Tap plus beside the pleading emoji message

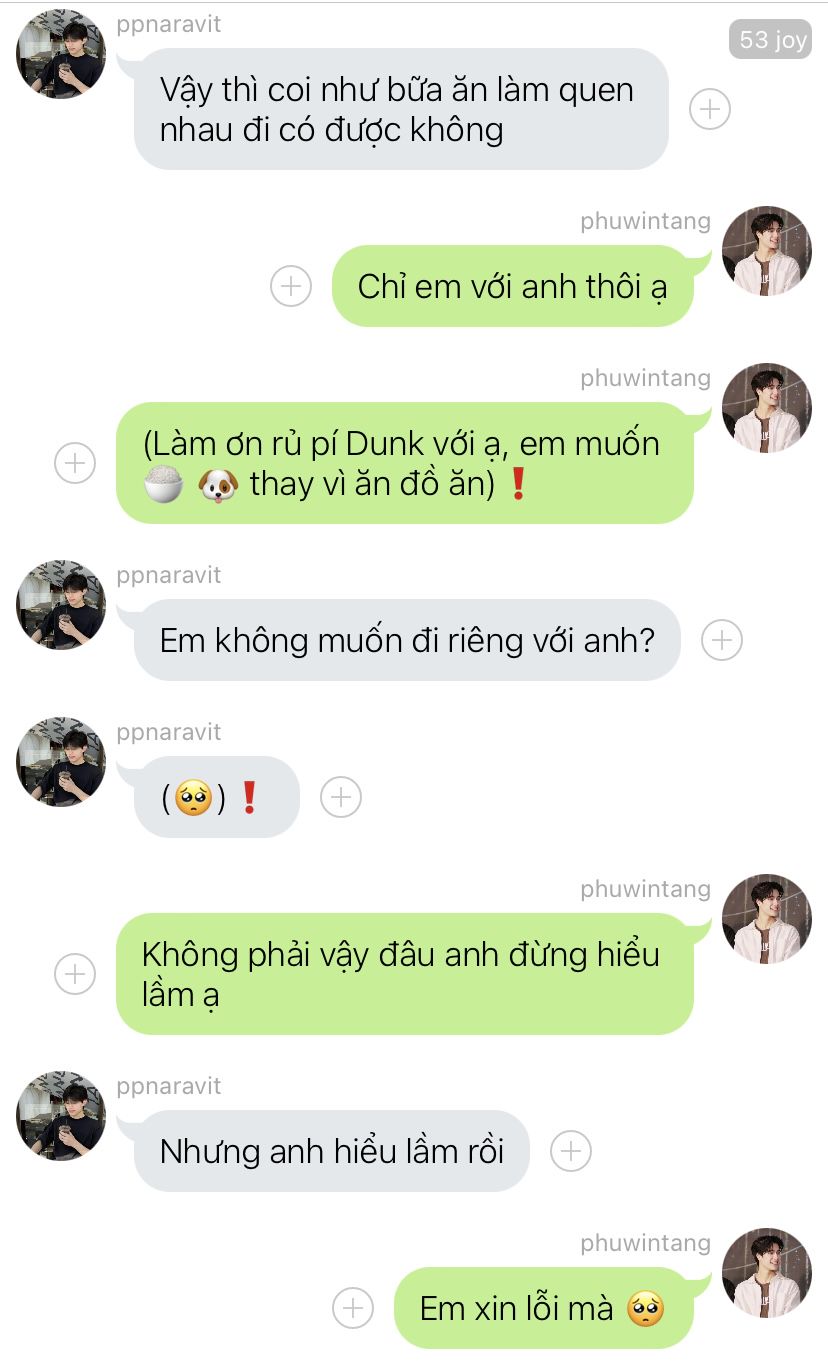click(x=340, y=797)
